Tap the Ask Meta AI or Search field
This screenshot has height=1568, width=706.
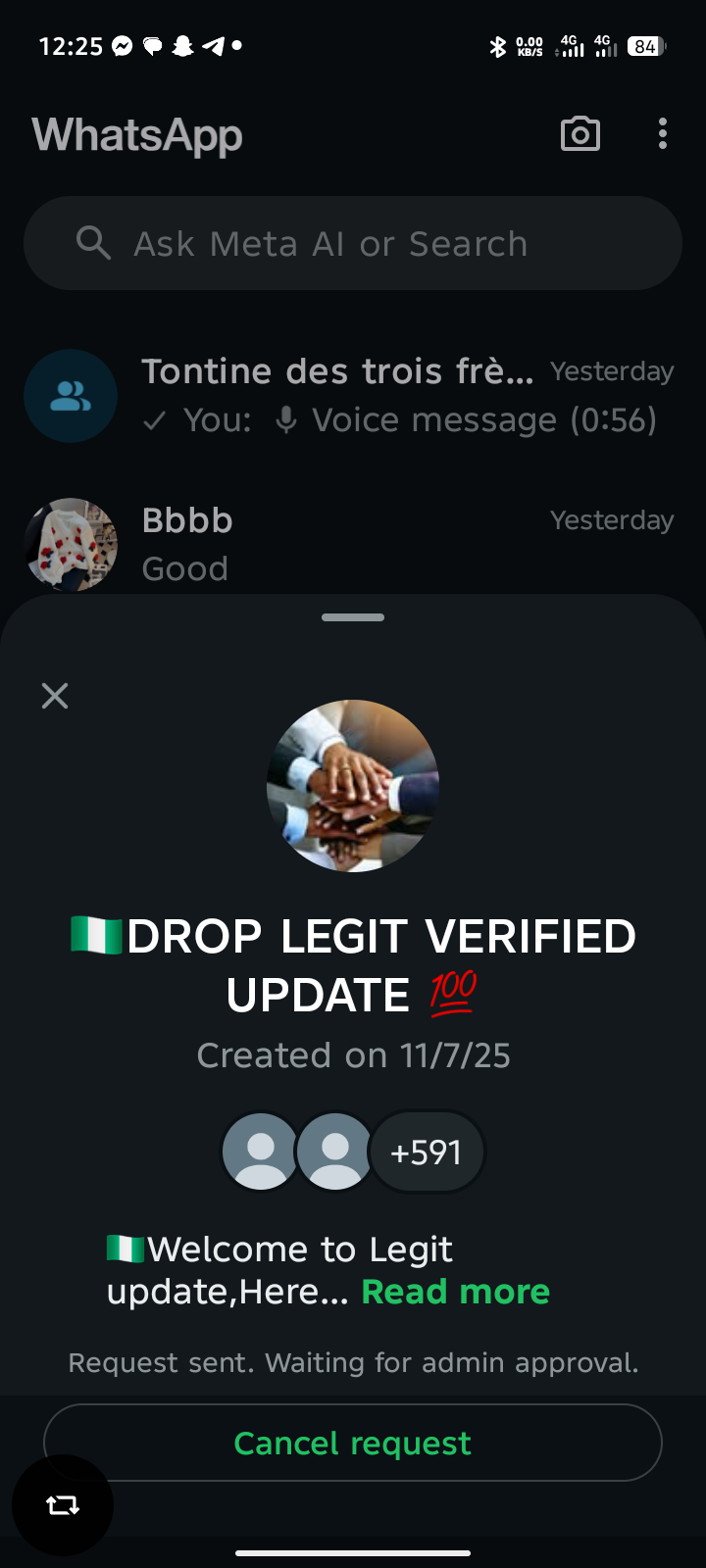pos(353,243)
